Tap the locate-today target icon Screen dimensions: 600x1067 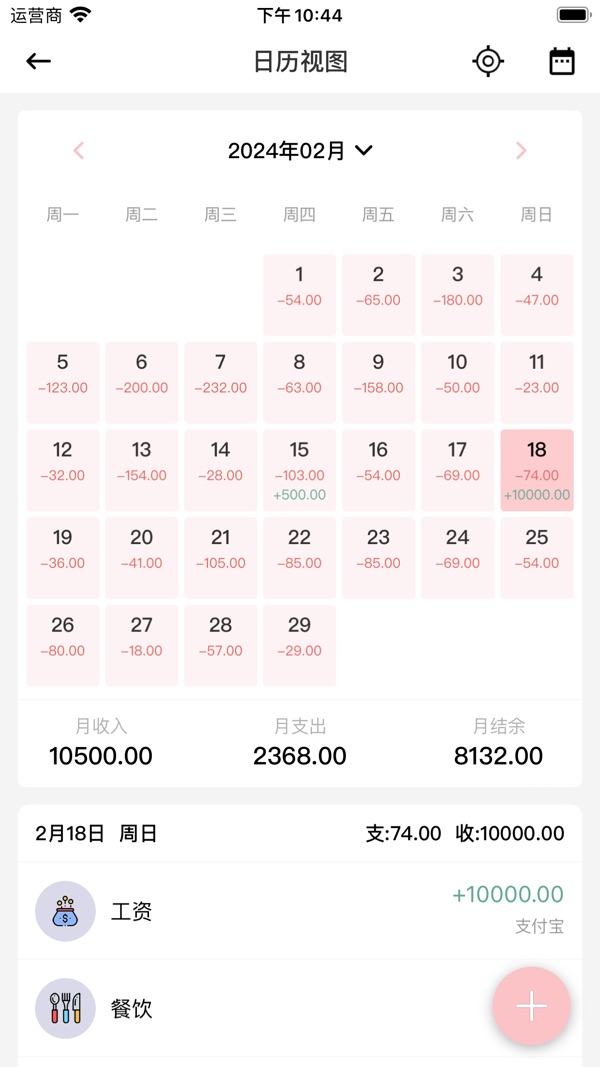pyautogui.click(x=488, y=61)
